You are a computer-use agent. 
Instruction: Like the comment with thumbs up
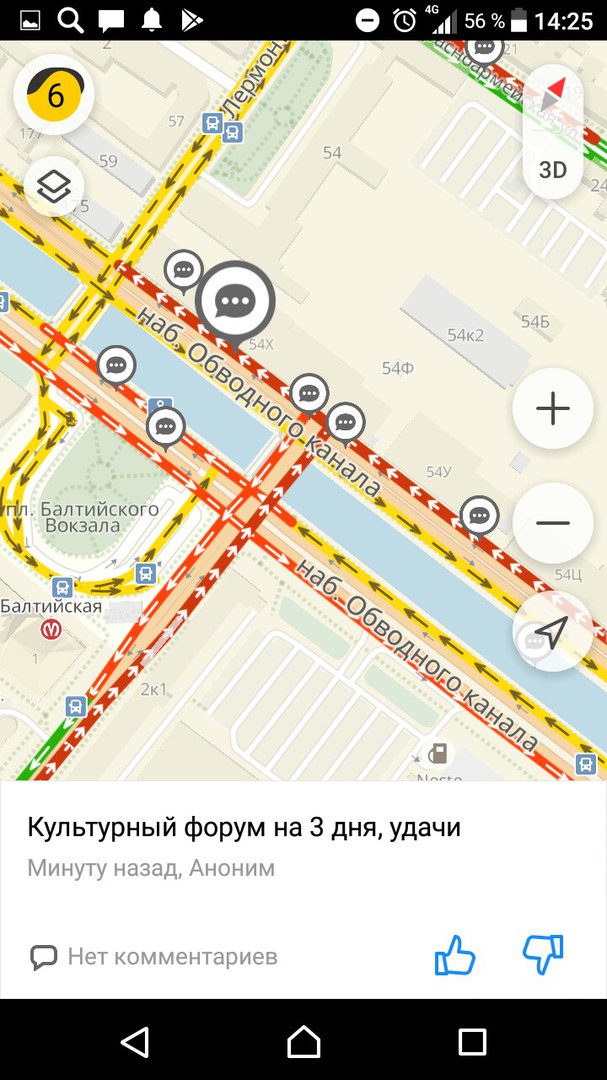(454, 955)
